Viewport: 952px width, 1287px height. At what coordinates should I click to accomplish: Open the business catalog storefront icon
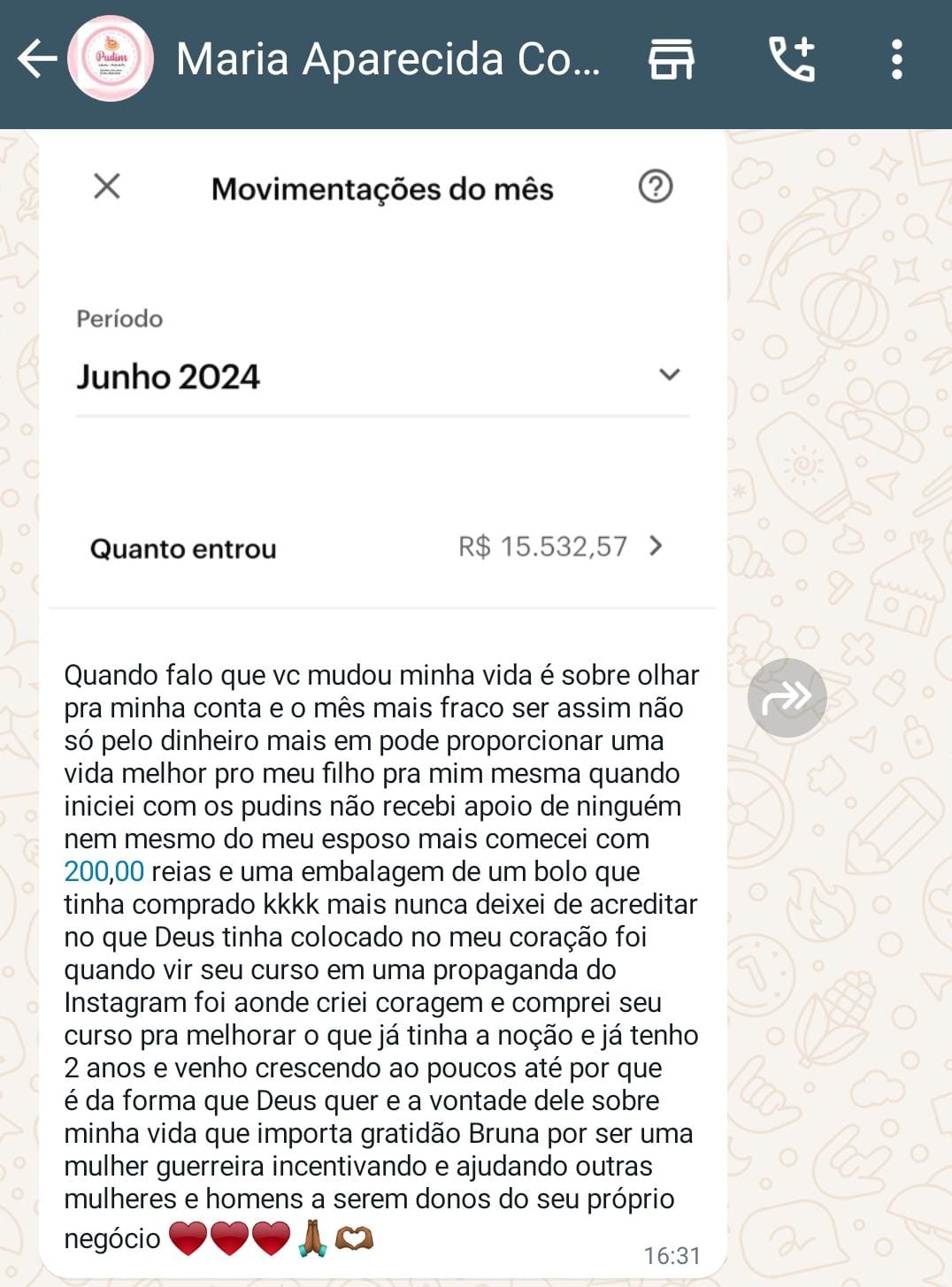[x=672, y=59]
